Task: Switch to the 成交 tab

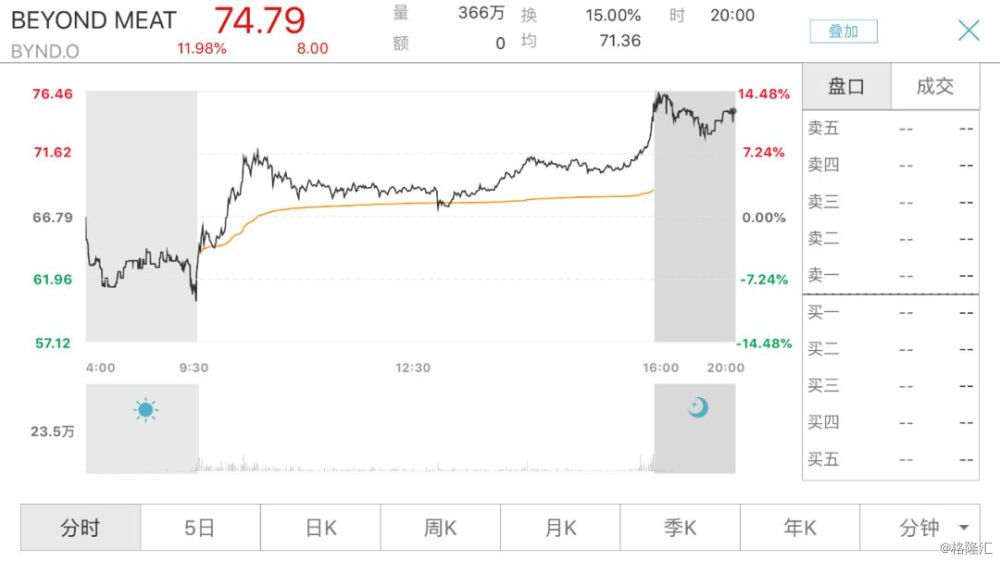Action: pos(935,87)
